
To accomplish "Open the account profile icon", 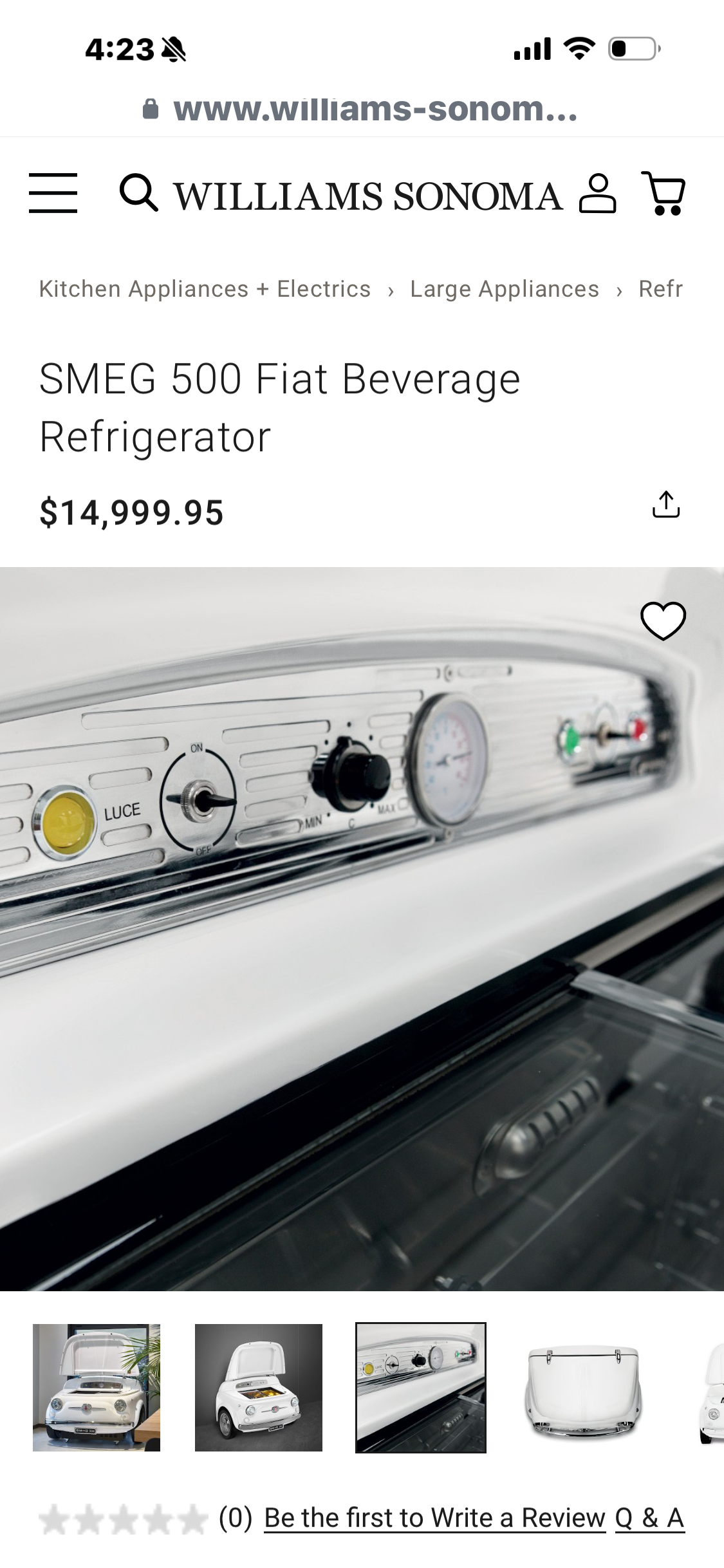I will click(598, 193).
